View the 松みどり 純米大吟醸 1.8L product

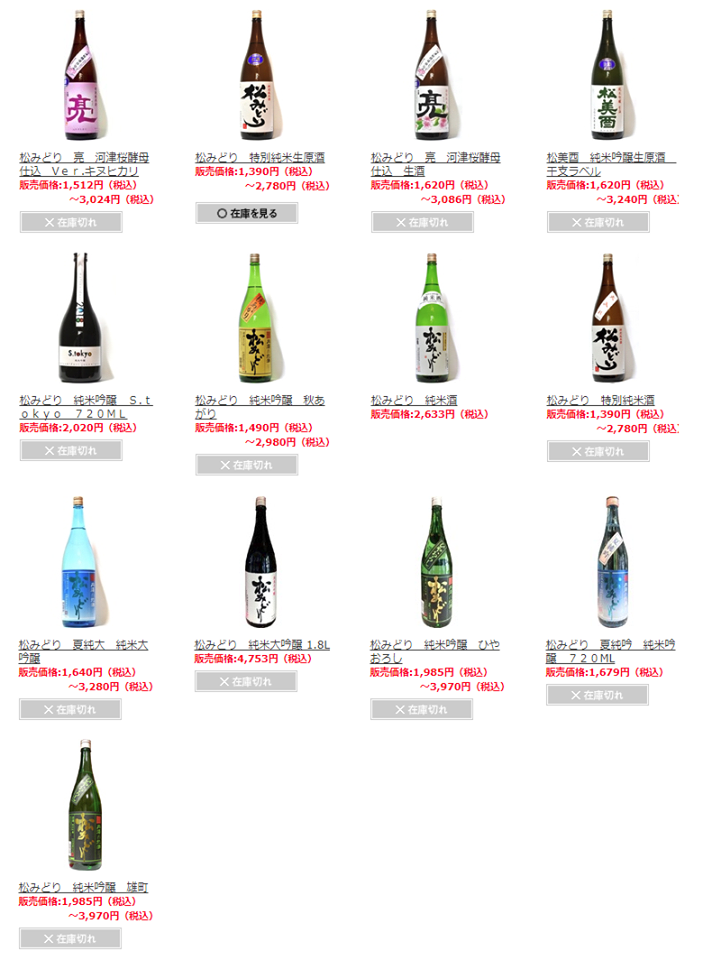click(261, 644)
